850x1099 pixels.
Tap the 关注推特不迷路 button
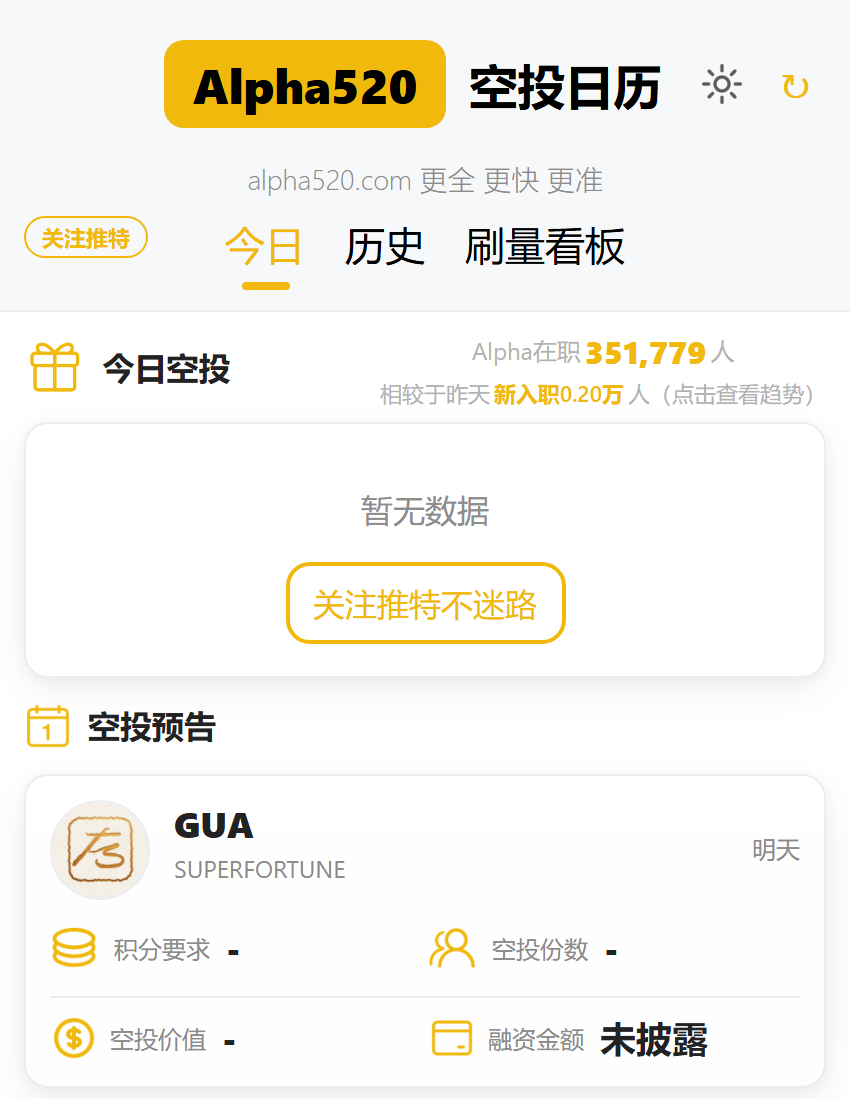[x=426, y=604]
